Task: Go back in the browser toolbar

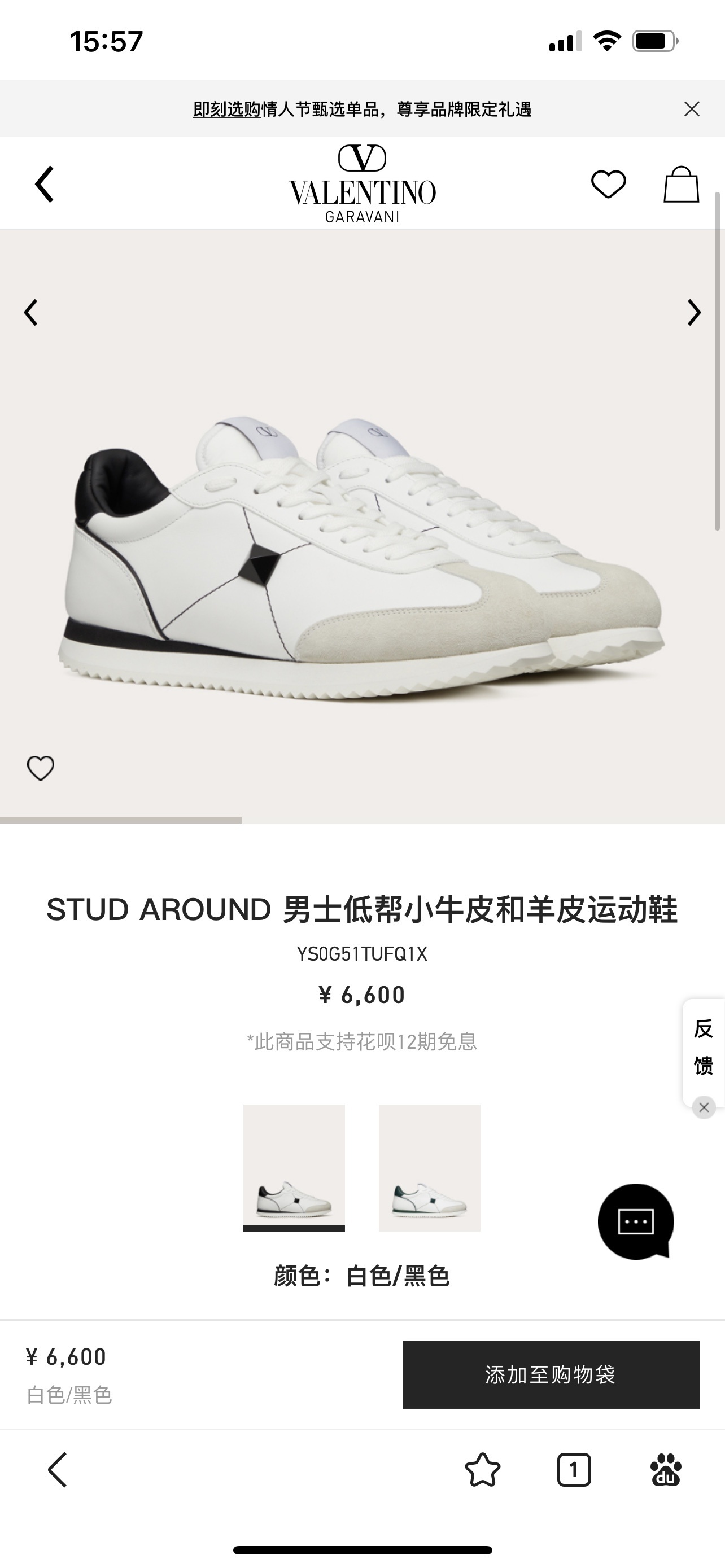Action: (x=58, y=1470)
